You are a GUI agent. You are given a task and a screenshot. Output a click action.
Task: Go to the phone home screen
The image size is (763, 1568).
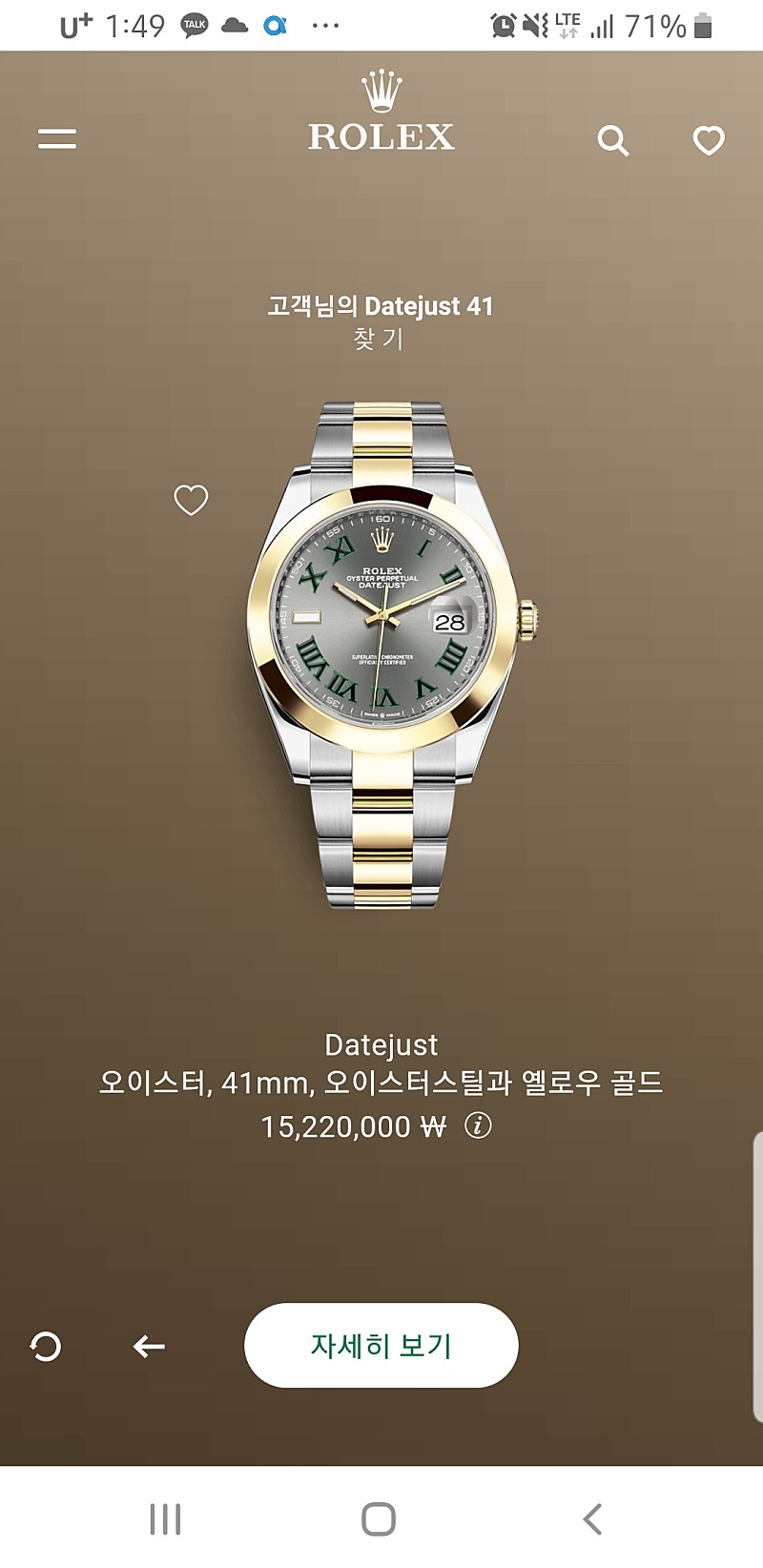[379, 1518]
